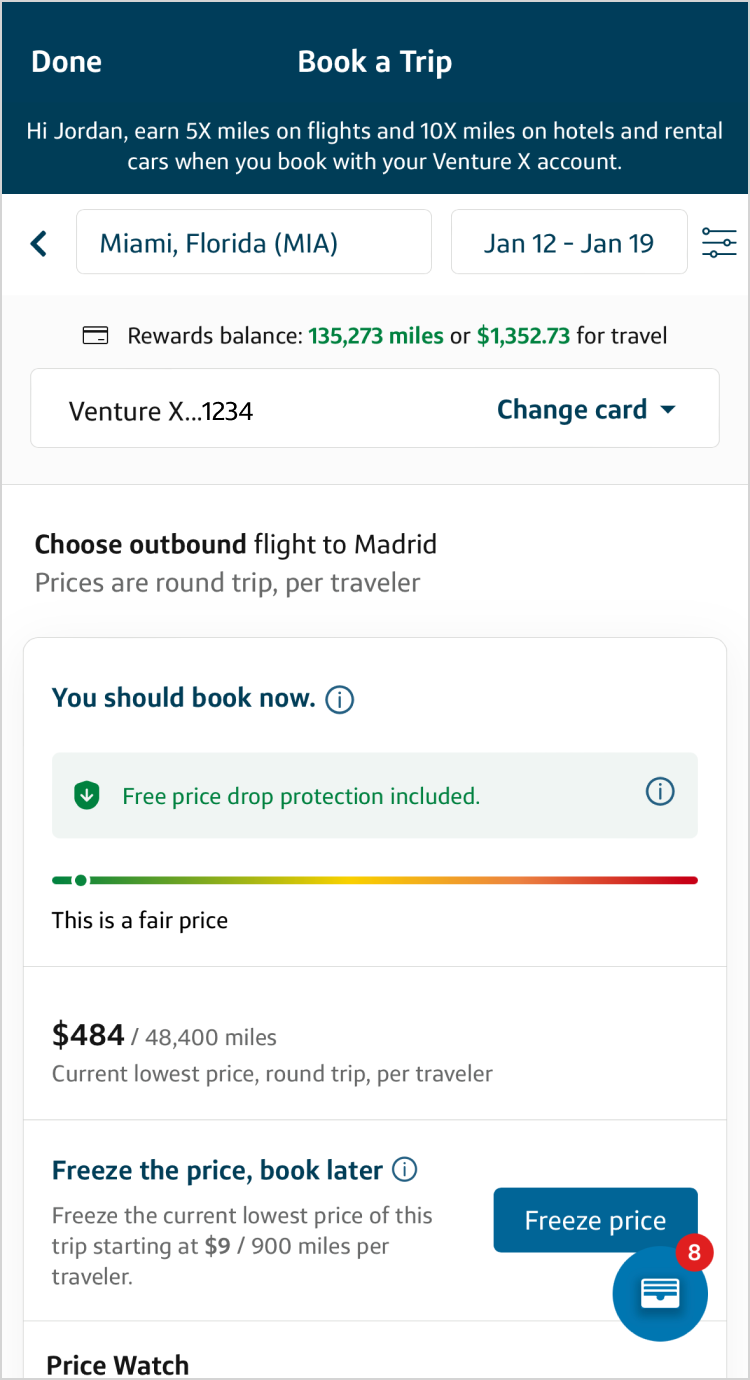Click Done in the top navigation bar
Viewport: 750px width, 1380px height.
tap(66, 61)
